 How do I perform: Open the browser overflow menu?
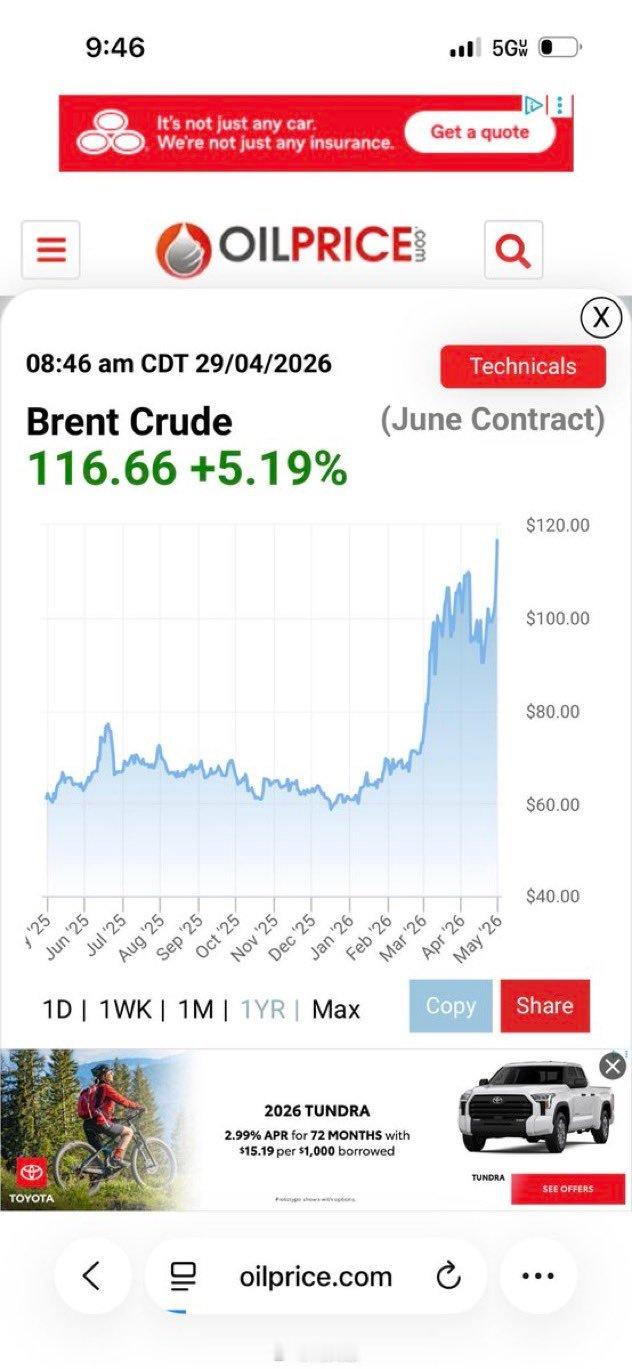point(538,1276)
